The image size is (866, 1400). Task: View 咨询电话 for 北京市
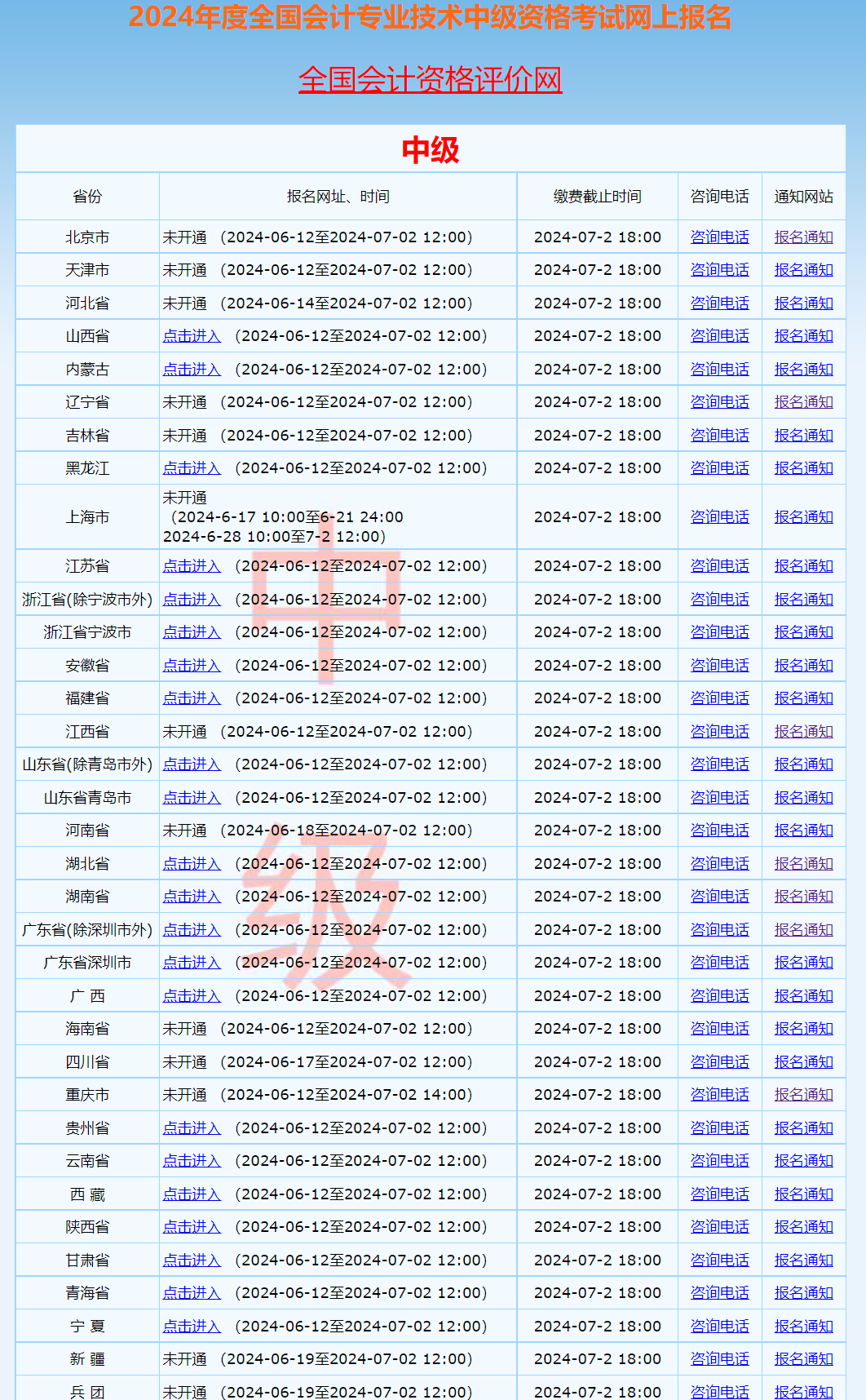[719, 237]
